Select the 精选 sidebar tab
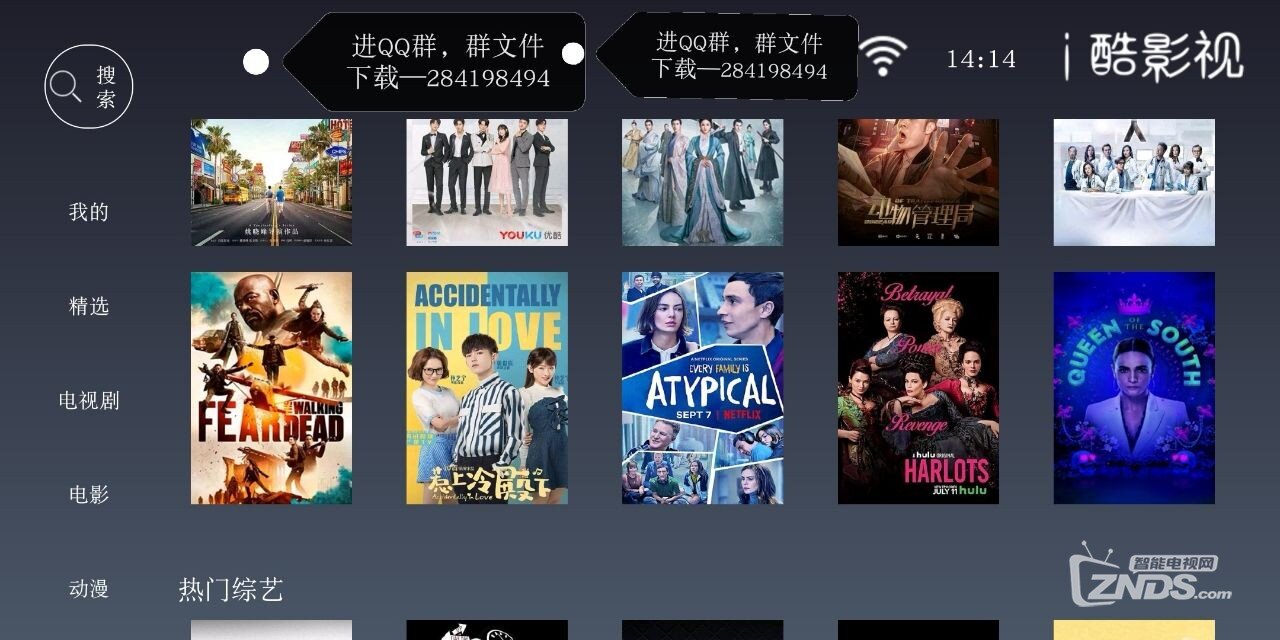 pyautogui.click(x=88, y=306)
